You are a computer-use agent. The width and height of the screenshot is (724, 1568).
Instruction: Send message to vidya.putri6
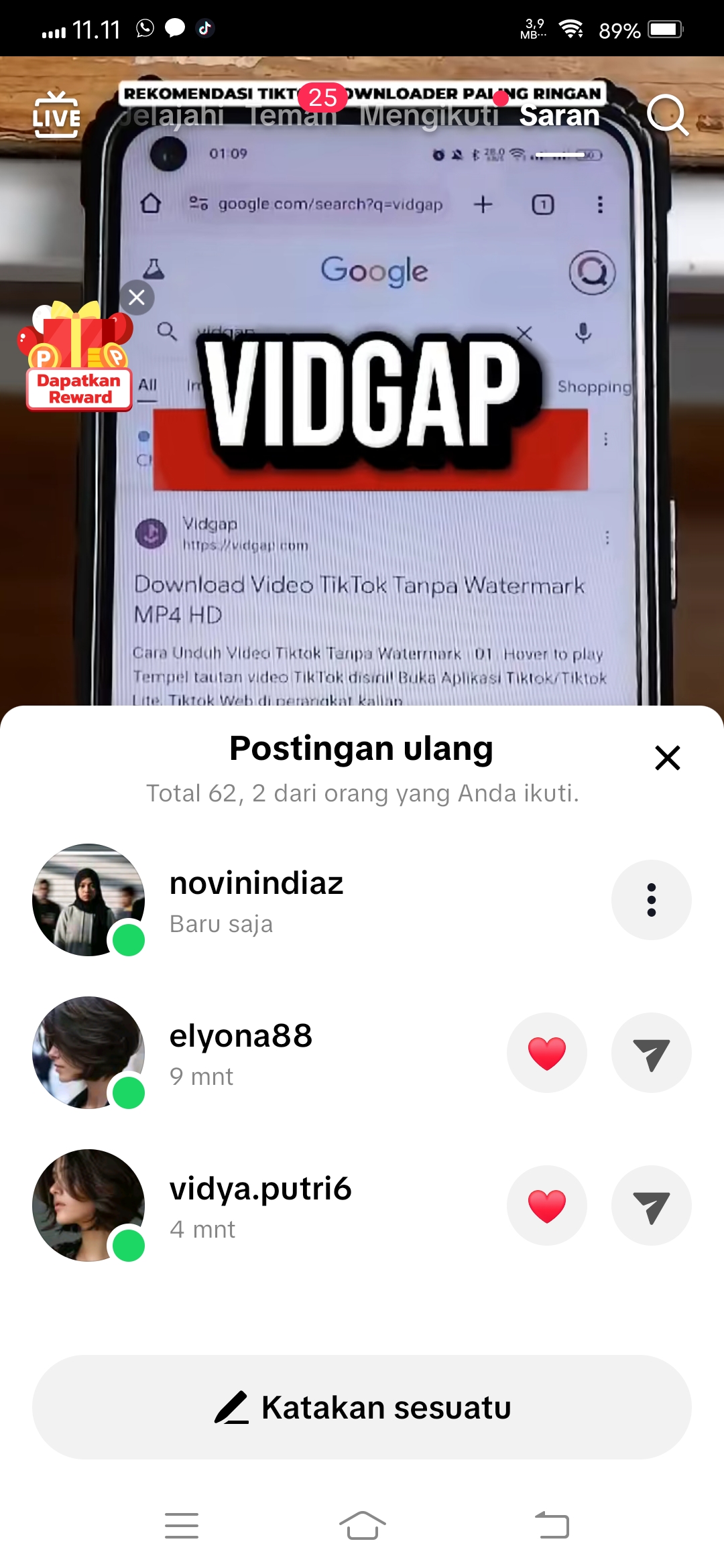tap(651, 1205)
